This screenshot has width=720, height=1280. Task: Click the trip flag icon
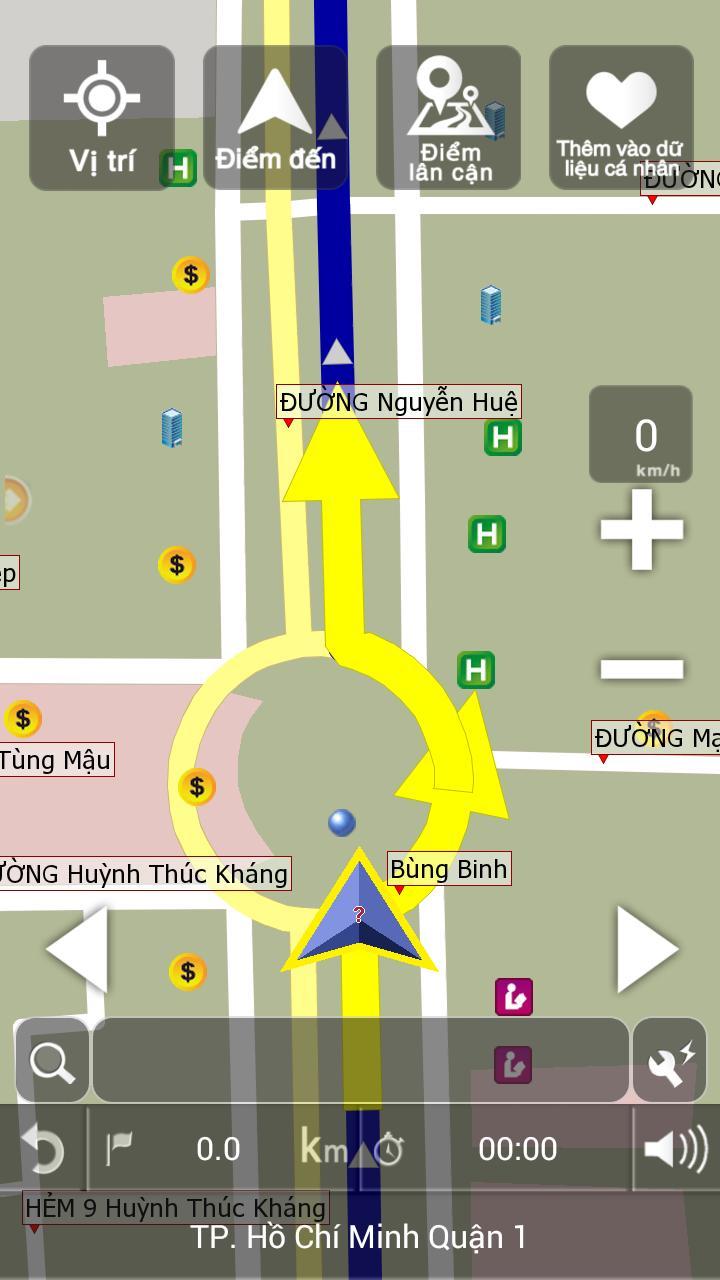point(118,1148)
